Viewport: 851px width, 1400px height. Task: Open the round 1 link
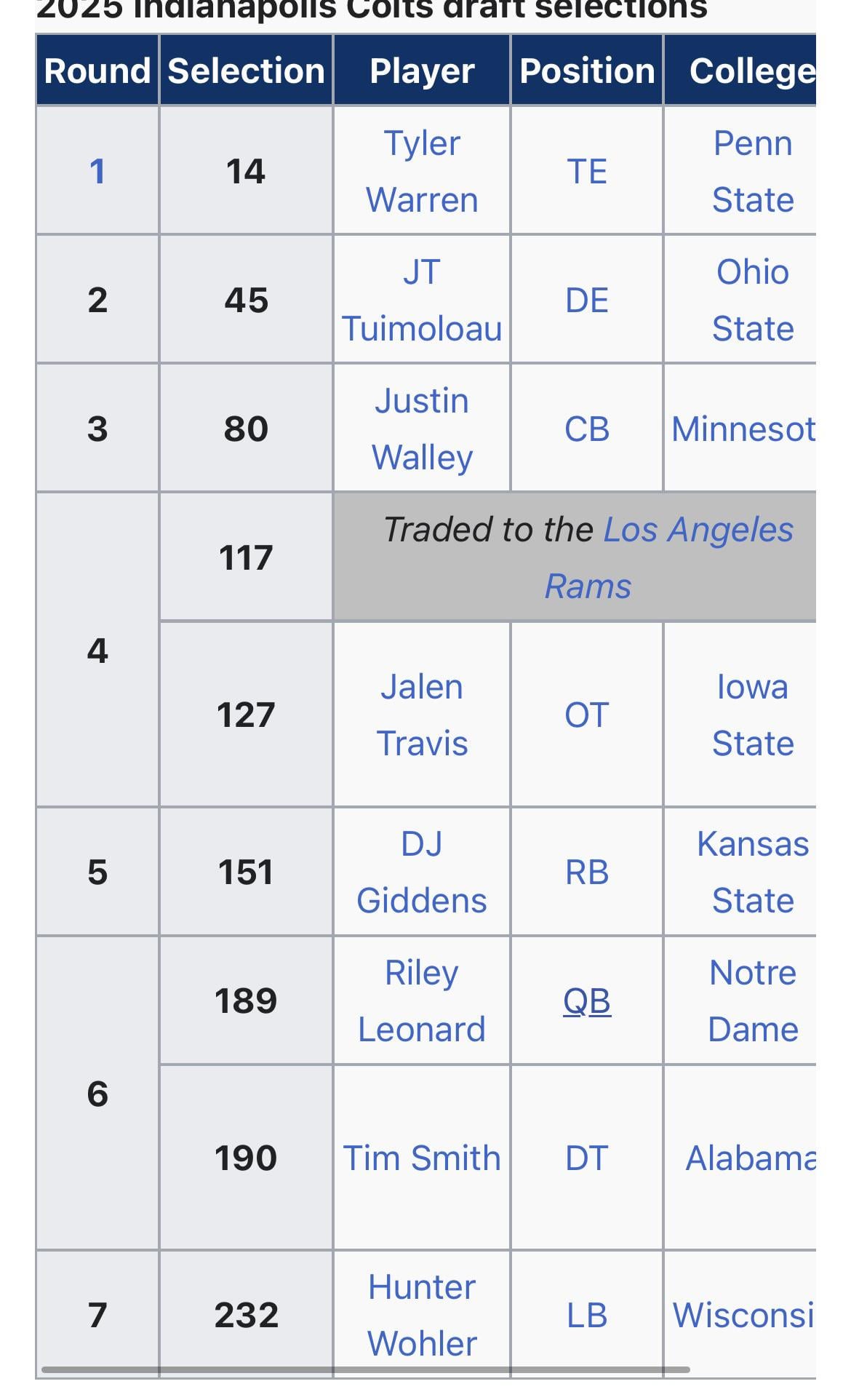coord(97,172)
